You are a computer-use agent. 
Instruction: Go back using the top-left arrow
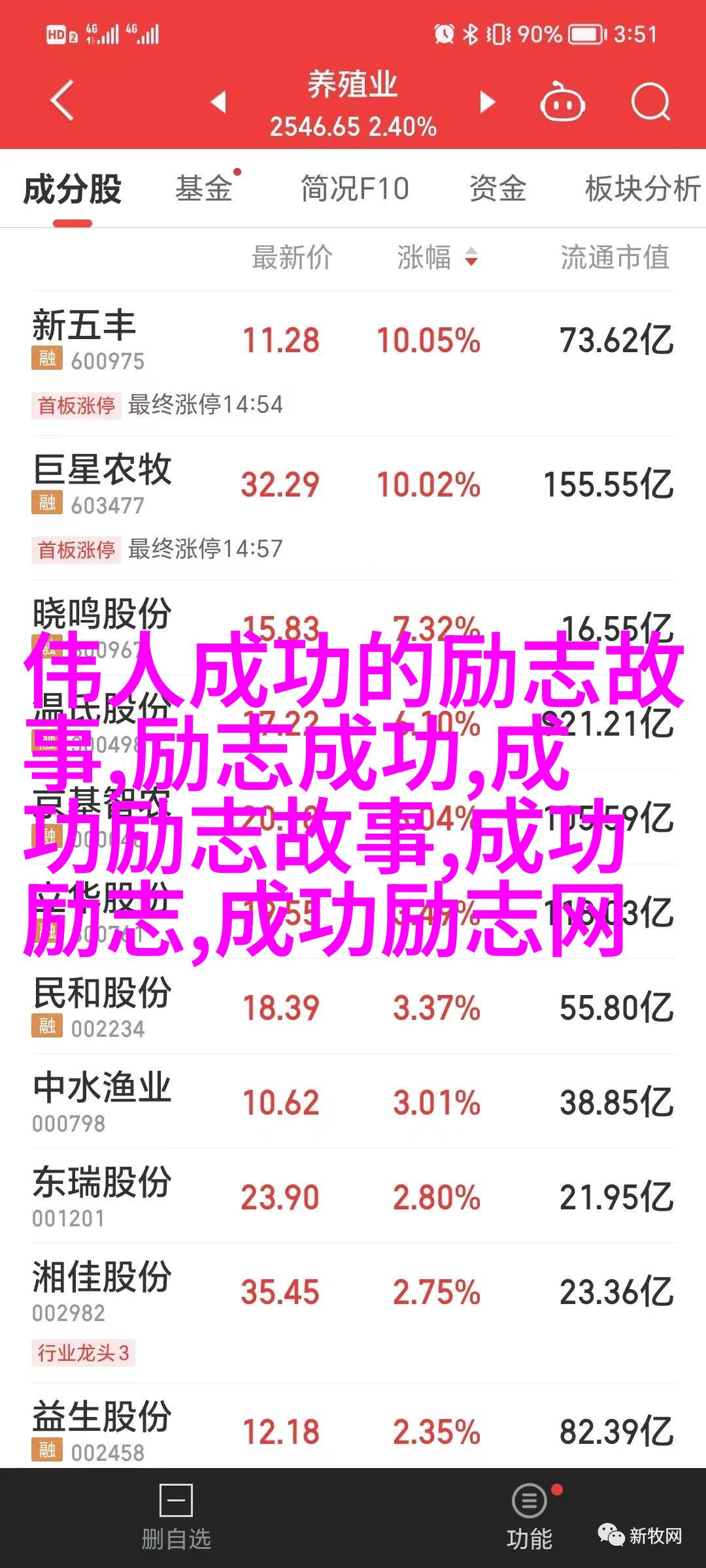coord(62,101)
